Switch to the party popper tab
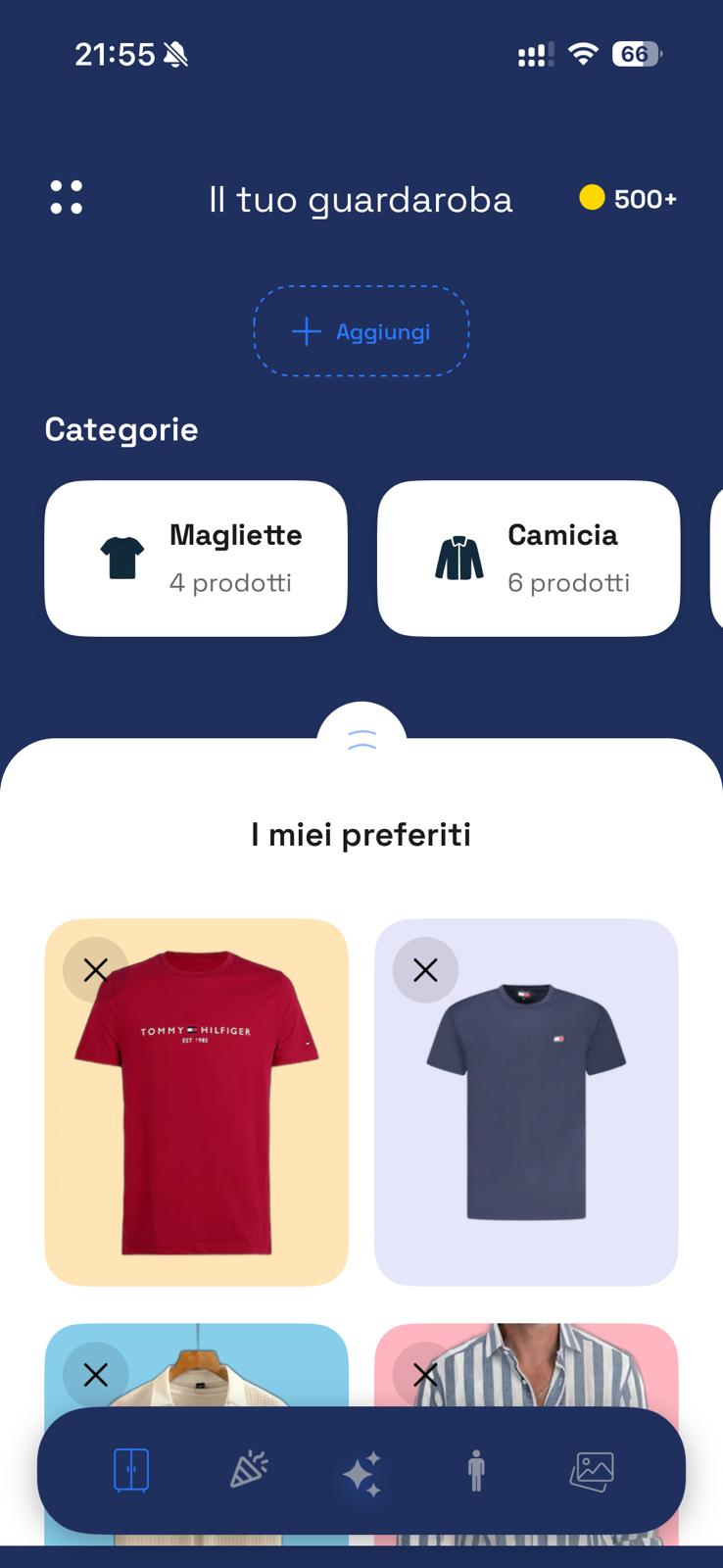 (x=248, y=1471)
